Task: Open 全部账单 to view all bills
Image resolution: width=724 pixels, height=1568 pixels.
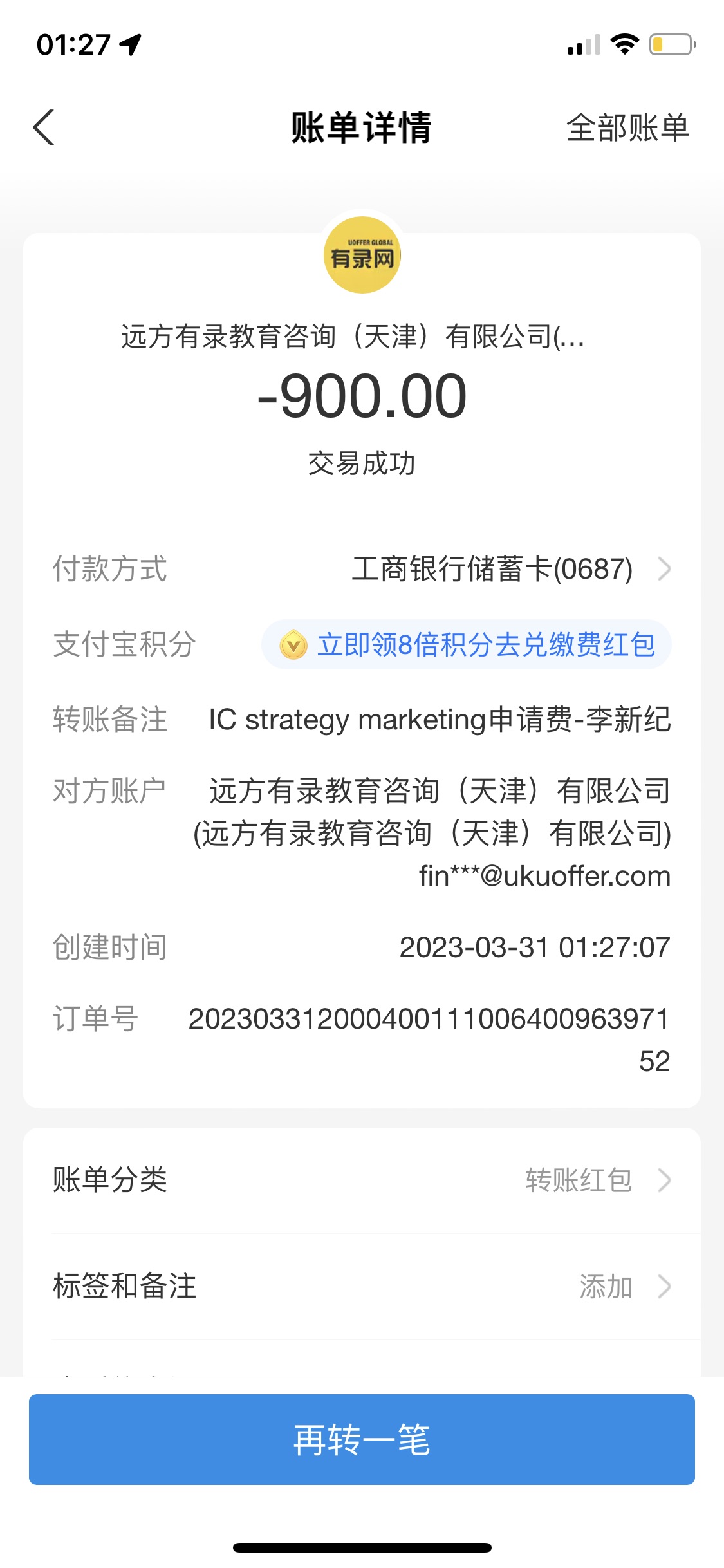Action: [627, 127]
